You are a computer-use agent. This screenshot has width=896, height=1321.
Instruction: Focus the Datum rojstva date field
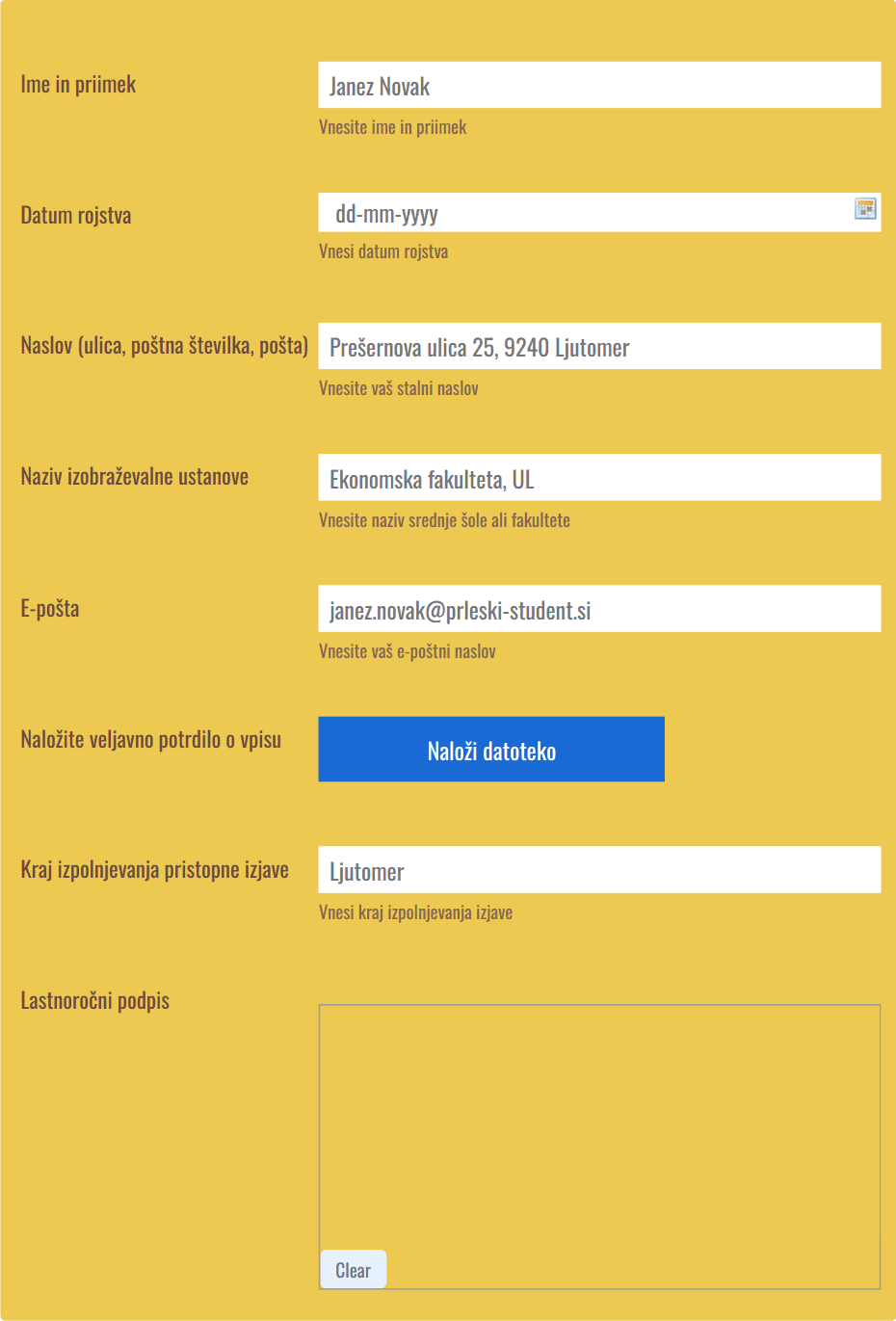pos(578,213)
